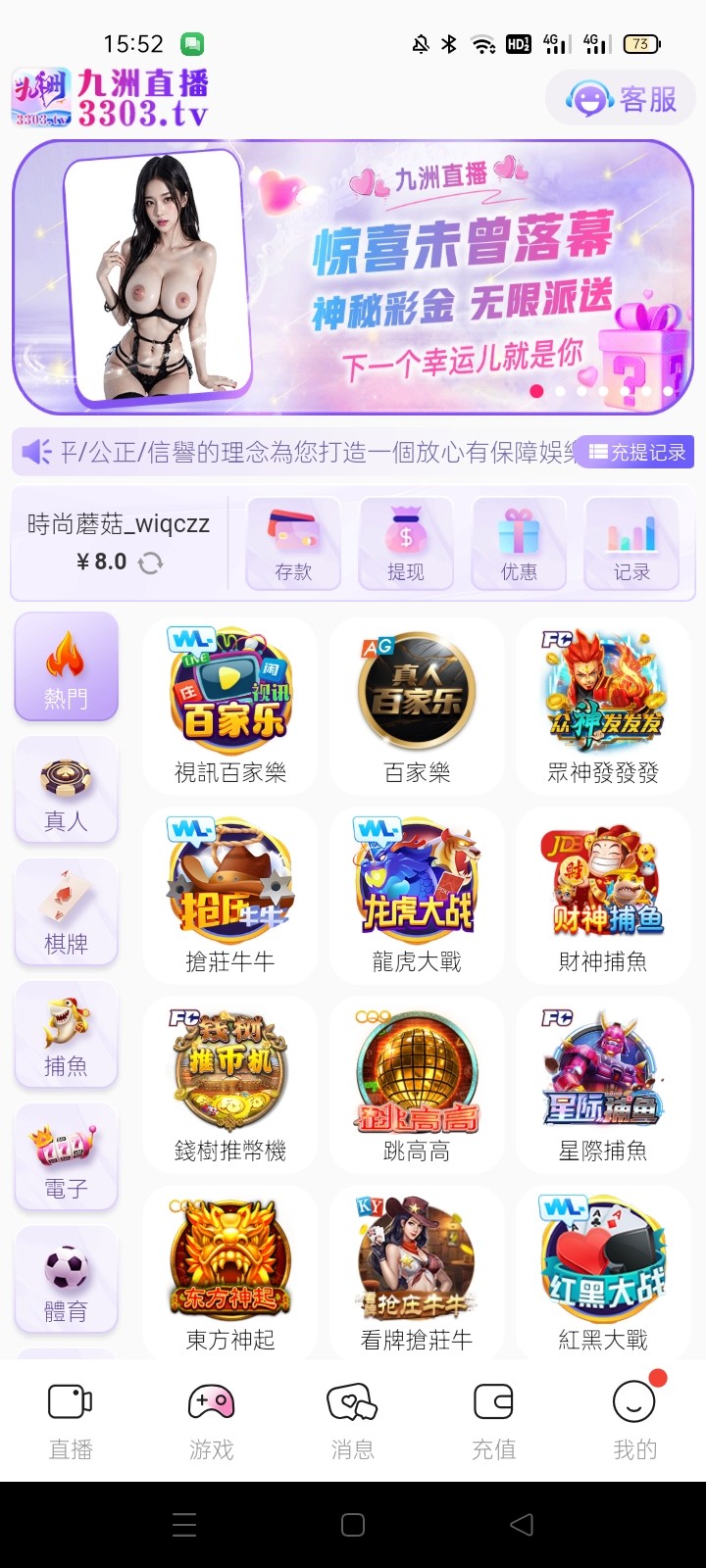Refresh the ¥8.0 balance
This screenshot has height=1568, width=706.
[150, 563]
